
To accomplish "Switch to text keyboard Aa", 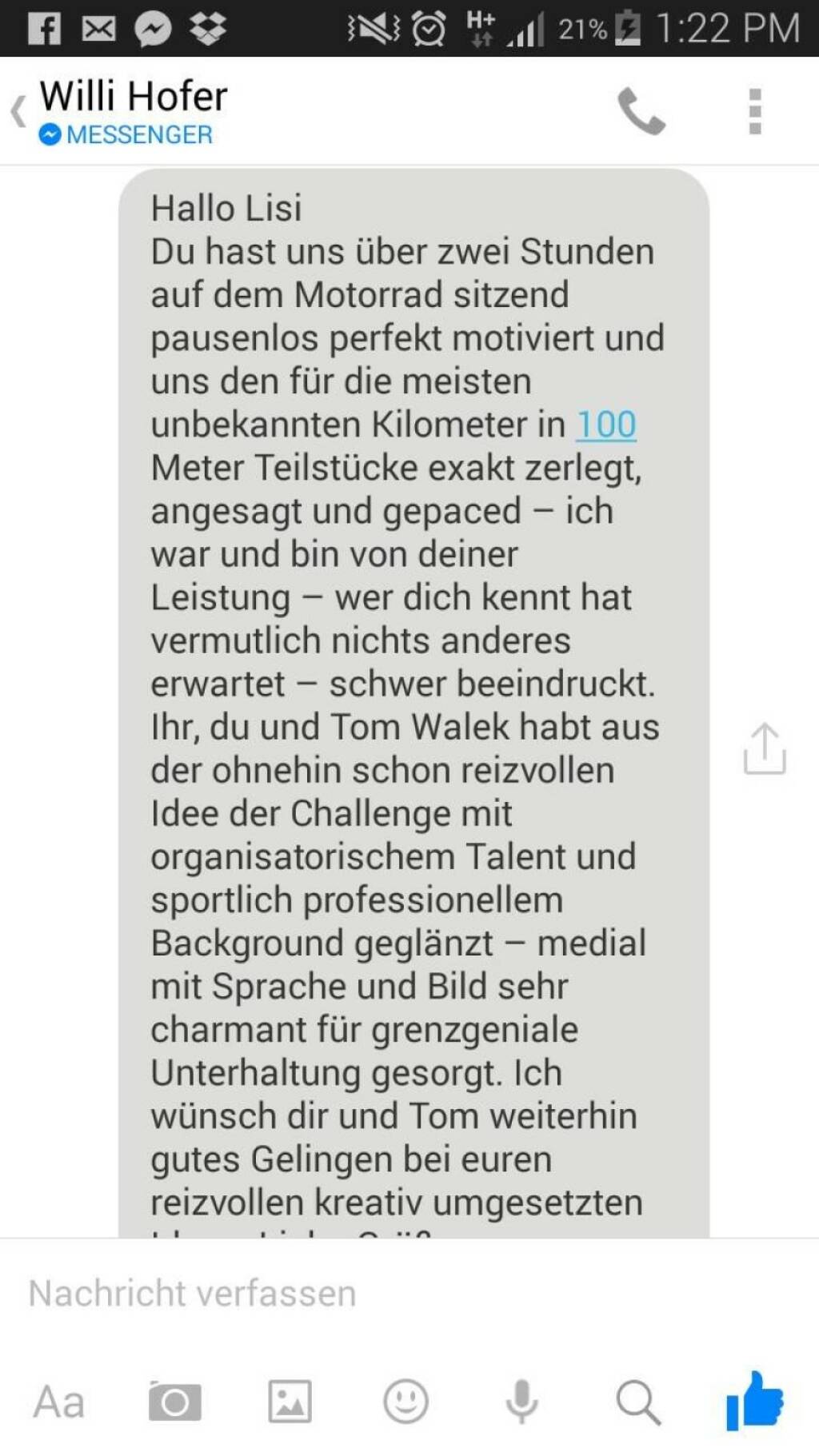I will 58,1402.
